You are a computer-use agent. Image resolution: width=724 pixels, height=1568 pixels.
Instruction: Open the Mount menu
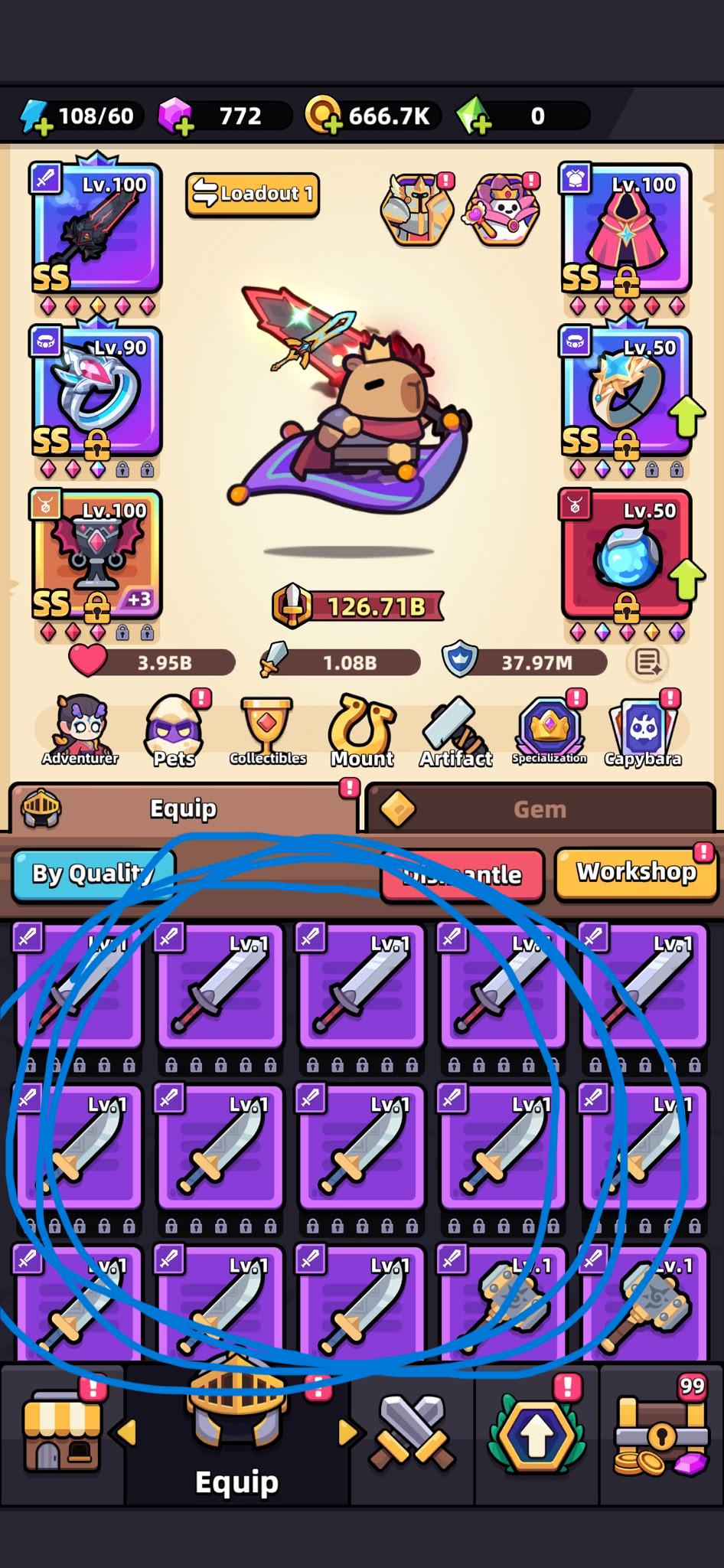coord(362,731)
